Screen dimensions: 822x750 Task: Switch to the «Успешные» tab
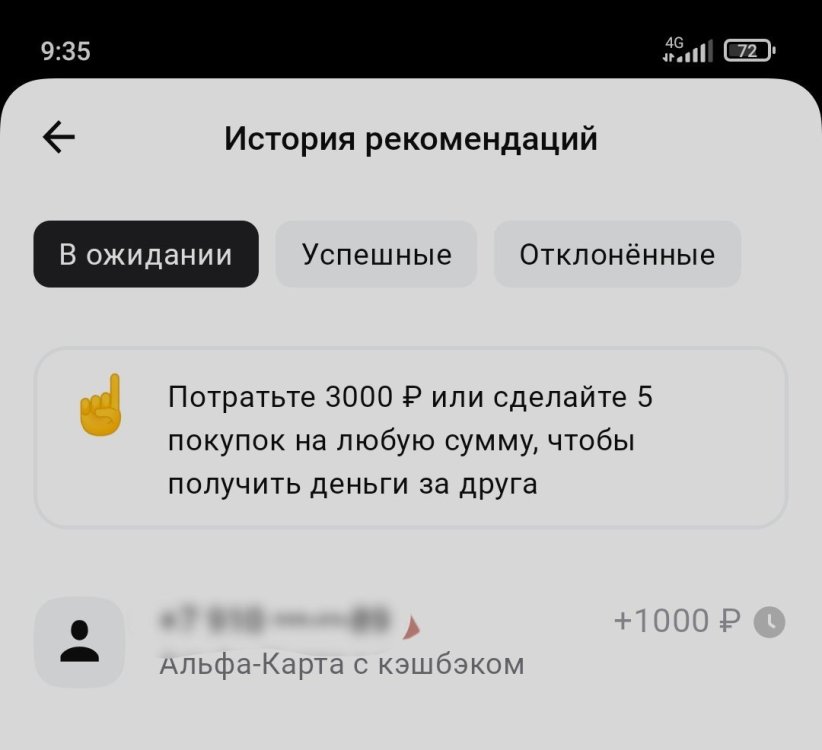(x=376, y=254)
